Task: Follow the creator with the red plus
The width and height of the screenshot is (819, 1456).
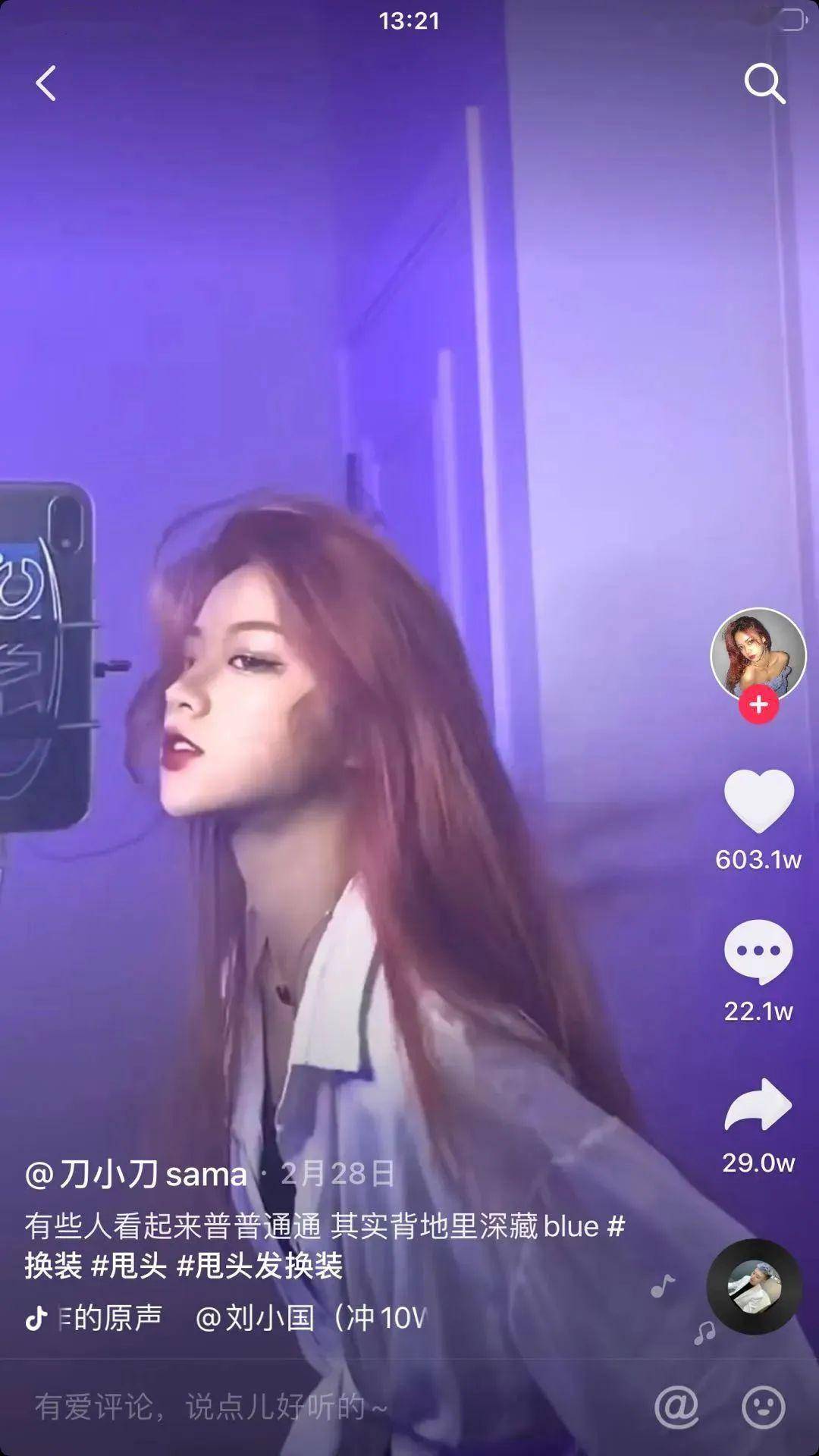Action: coord(758,704)
